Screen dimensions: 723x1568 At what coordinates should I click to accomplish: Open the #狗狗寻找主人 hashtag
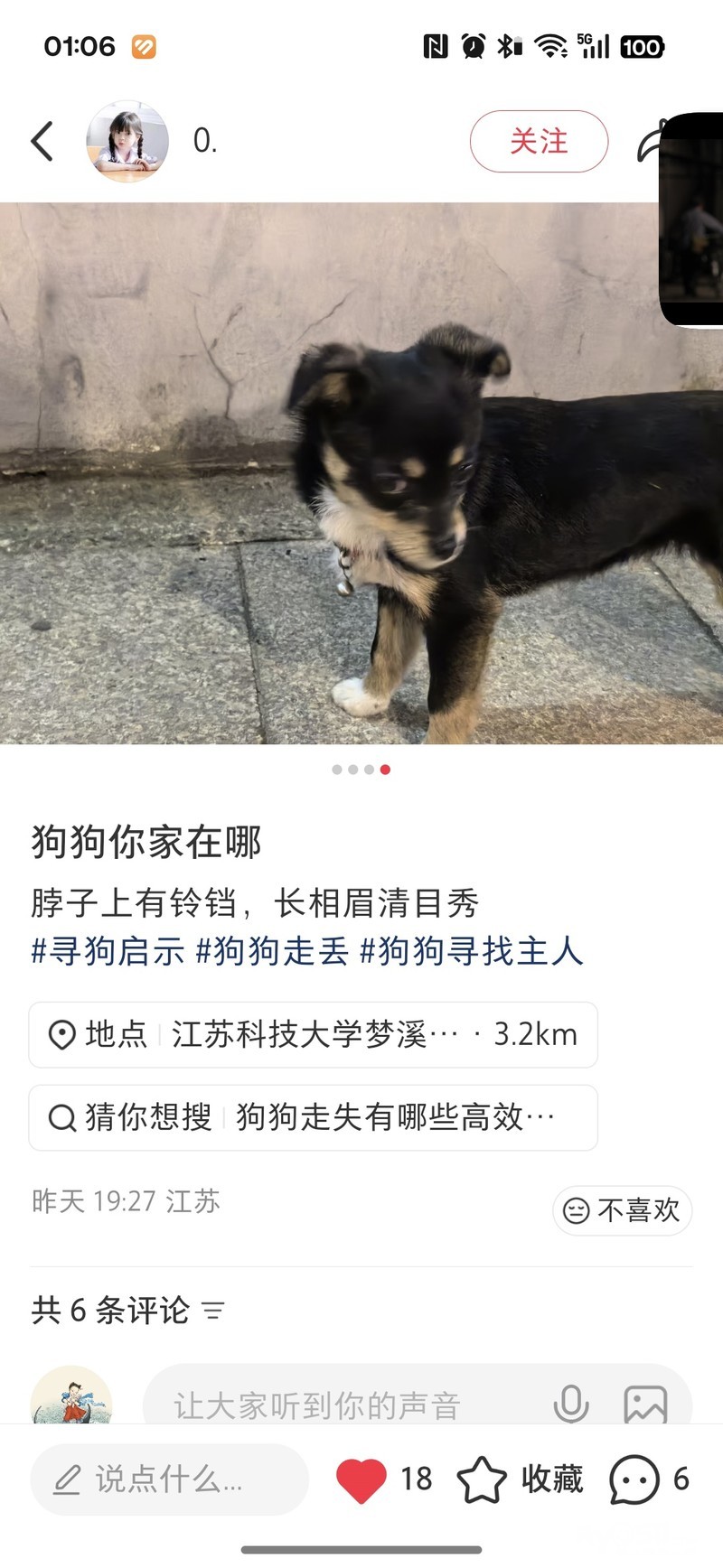click(x=471, y=951)
